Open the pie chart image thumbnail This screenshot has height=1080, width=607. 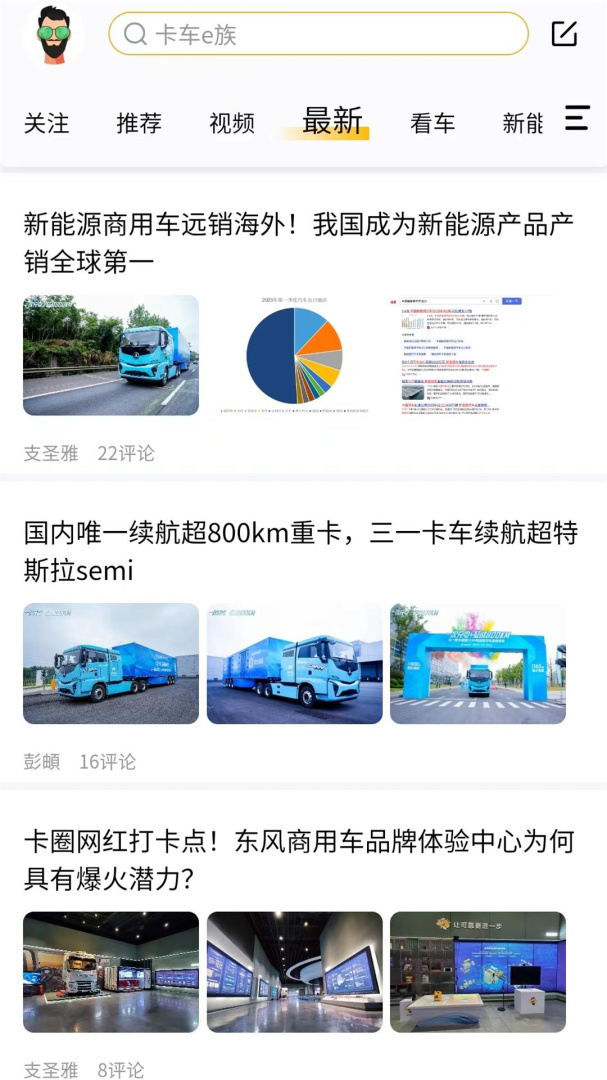[x=294, y=355]
